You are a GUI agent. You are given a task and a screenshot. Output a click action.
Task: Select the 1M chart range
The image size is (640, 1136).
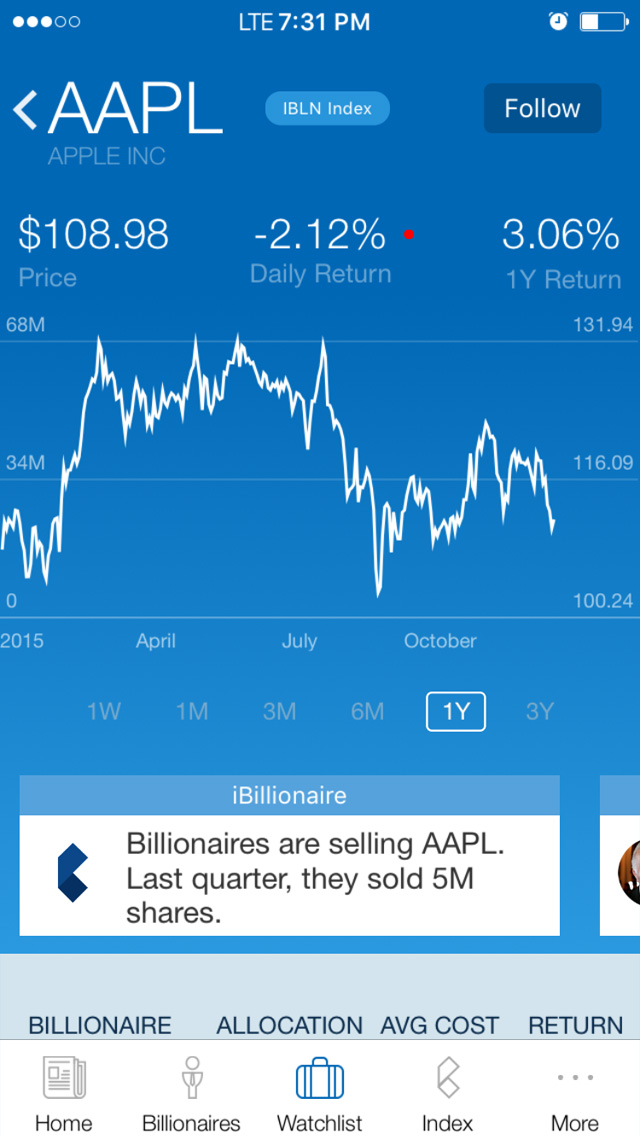tap(192, 711)
